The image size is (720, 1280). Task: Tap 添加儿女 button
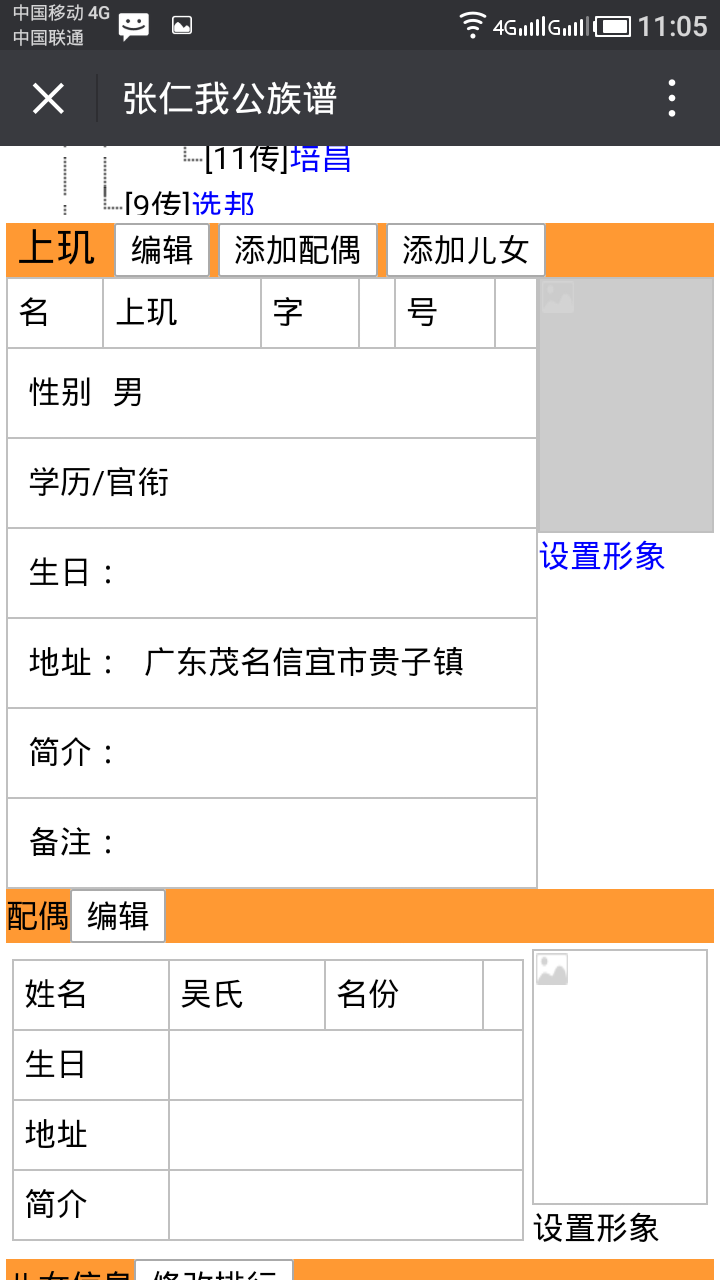[466, 250]
